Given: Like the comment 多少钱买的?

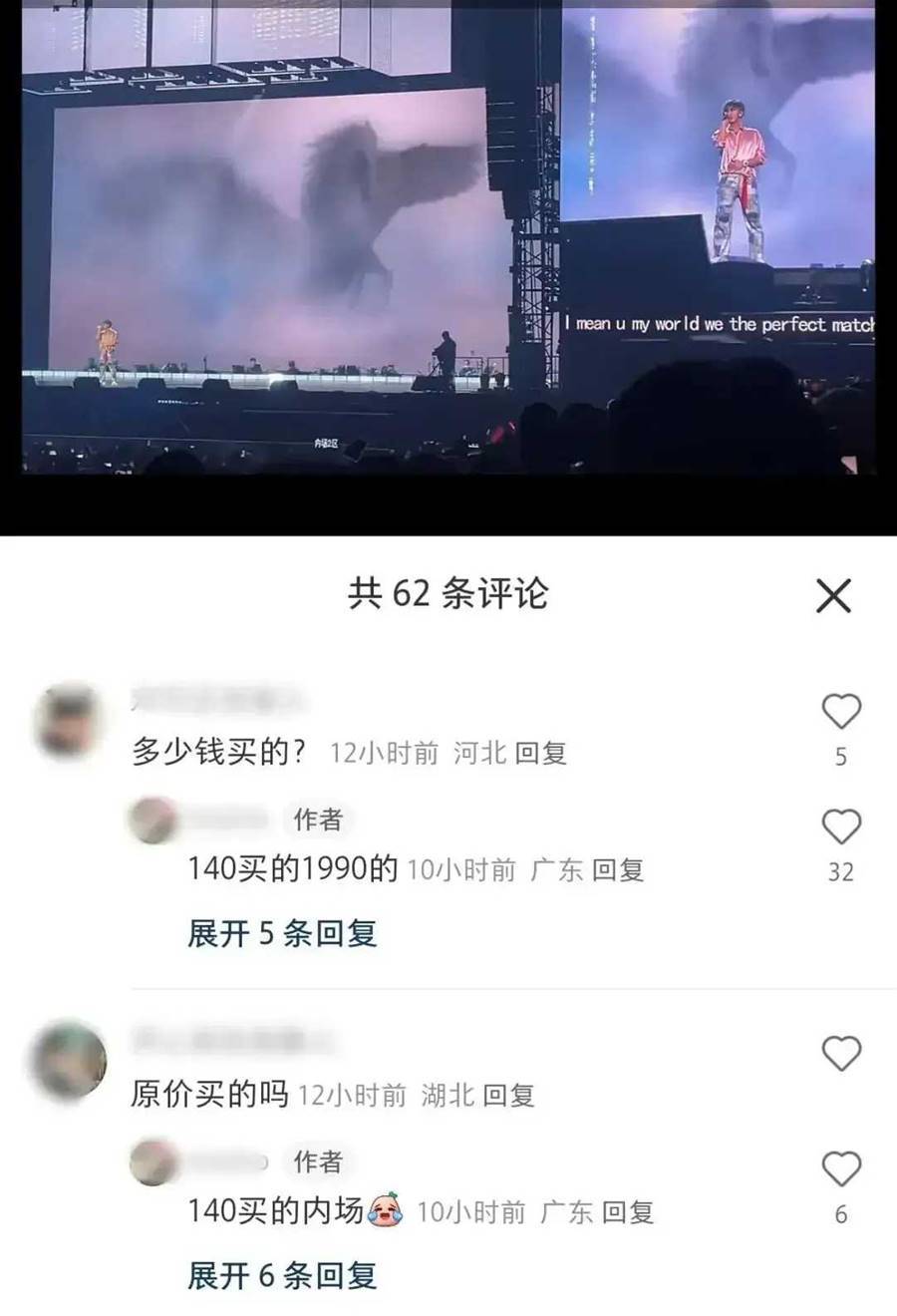Looking at the screenshot, I should 840,712.
